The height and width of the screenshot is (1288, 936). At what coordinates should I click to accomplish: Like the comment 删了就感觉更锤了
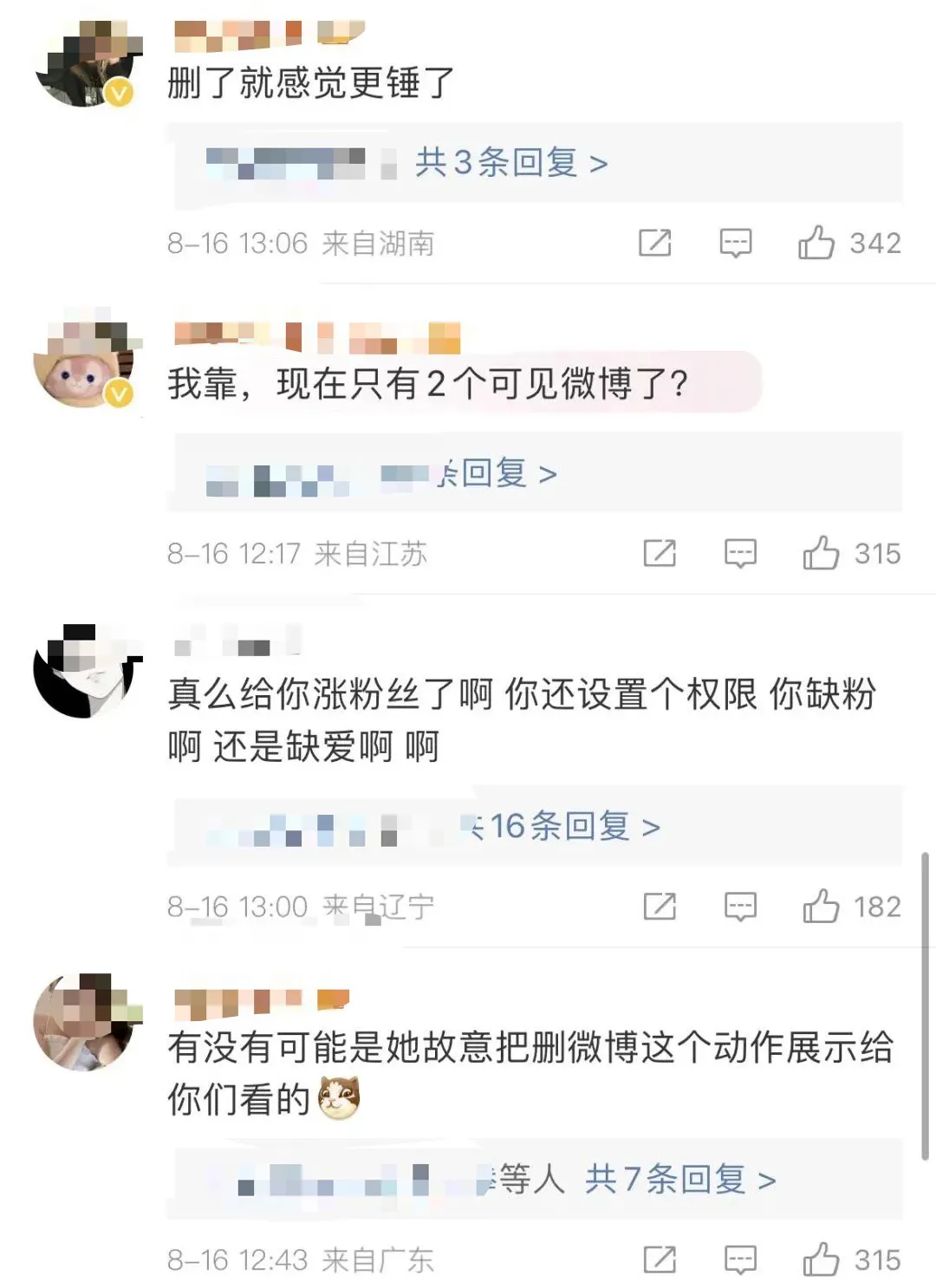click(816, 243)
